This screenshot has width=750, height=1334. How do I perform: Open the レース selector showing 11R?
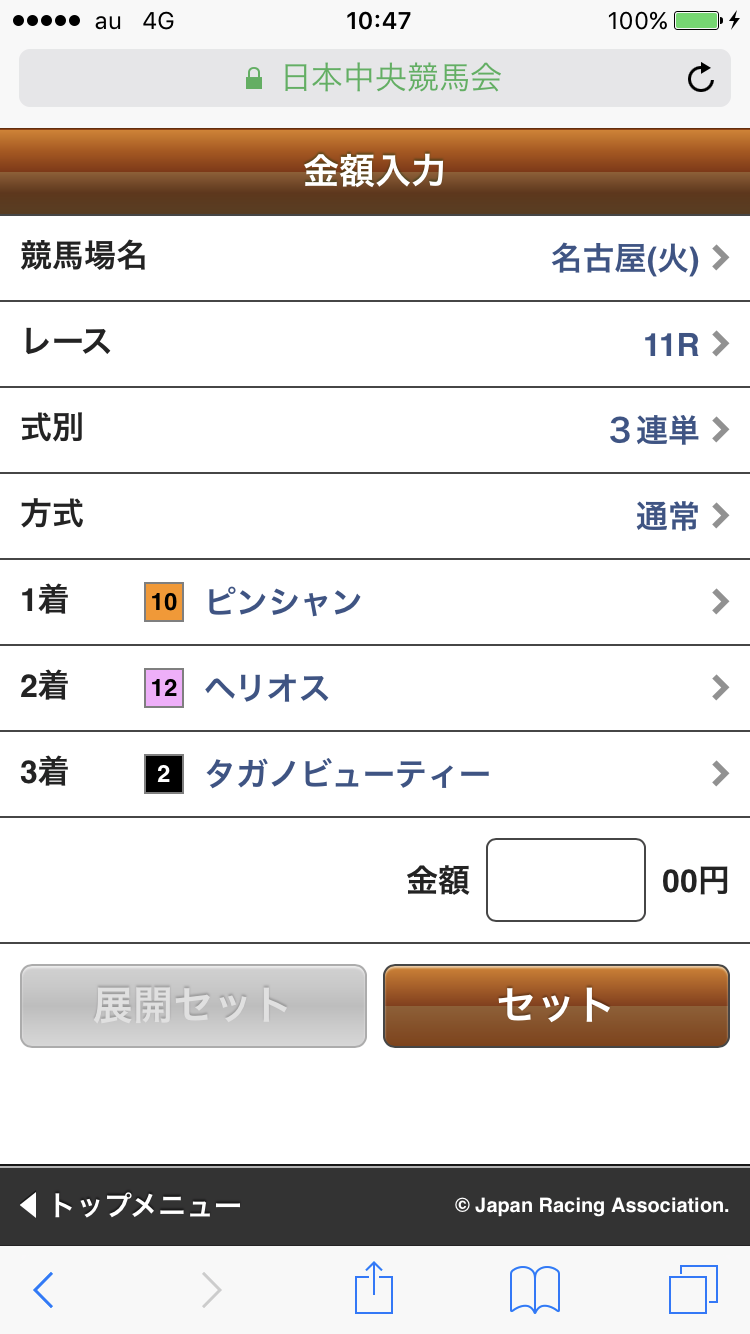(375, 344)
